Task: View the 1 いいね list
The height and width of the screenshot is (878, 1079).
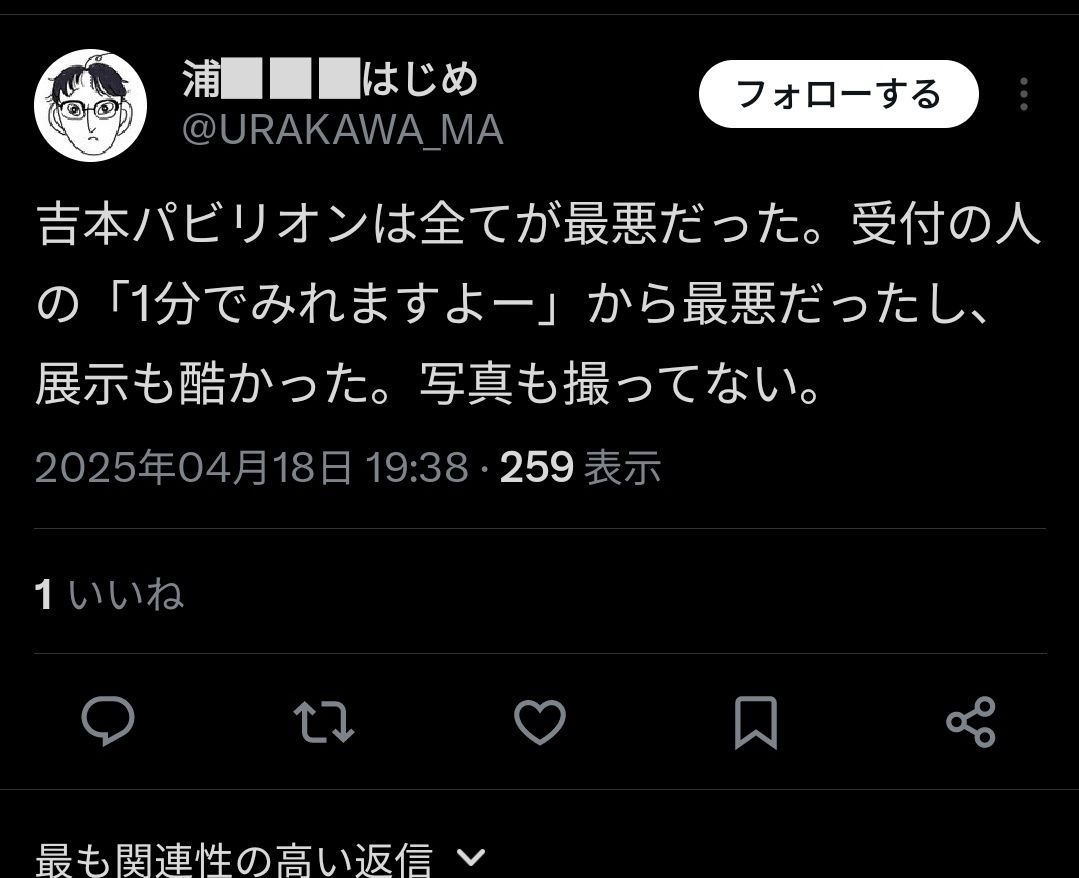Action: [109, 595]
